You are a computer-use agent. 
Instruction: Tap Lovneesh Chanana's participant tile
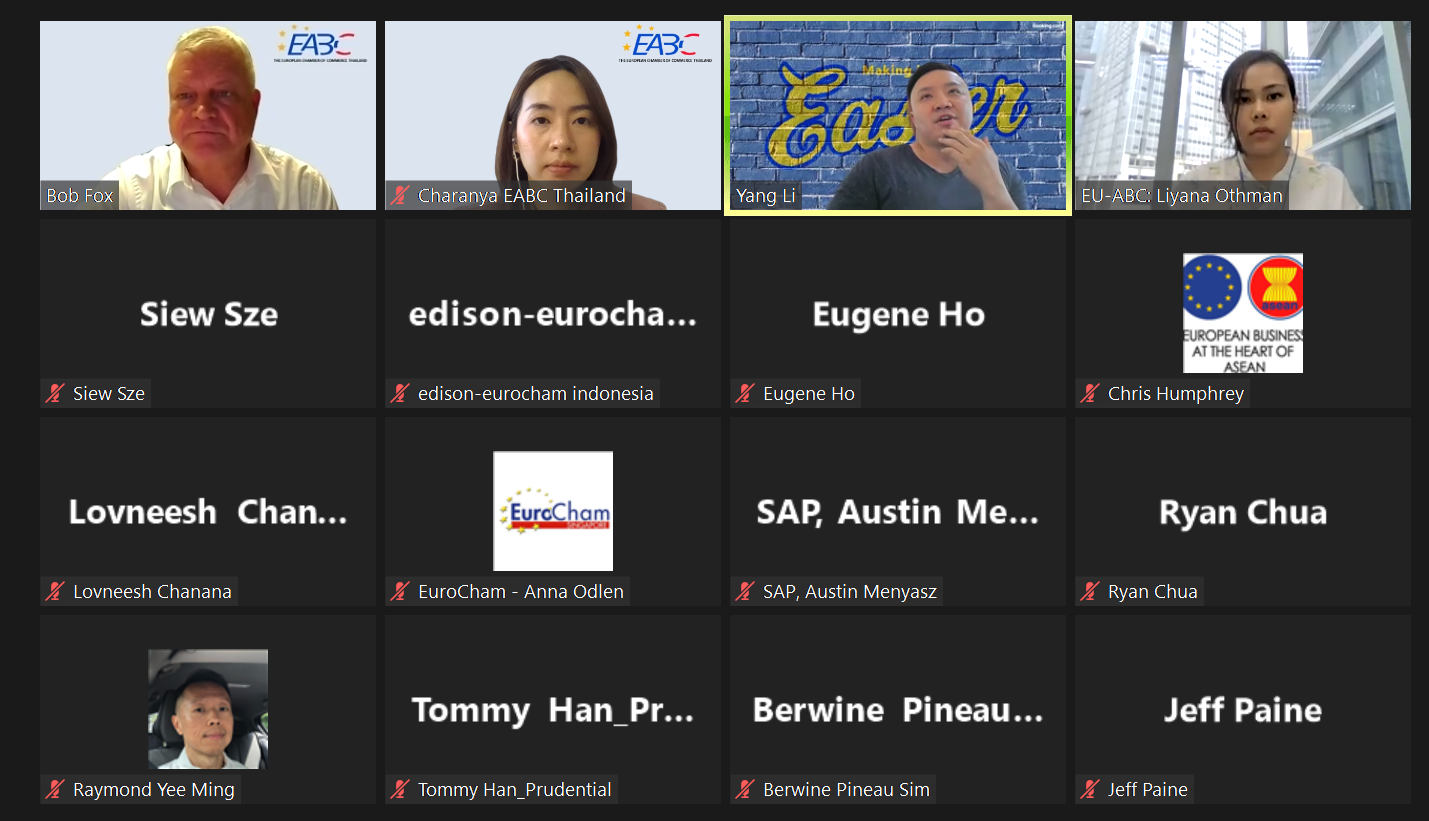point(207,511)
